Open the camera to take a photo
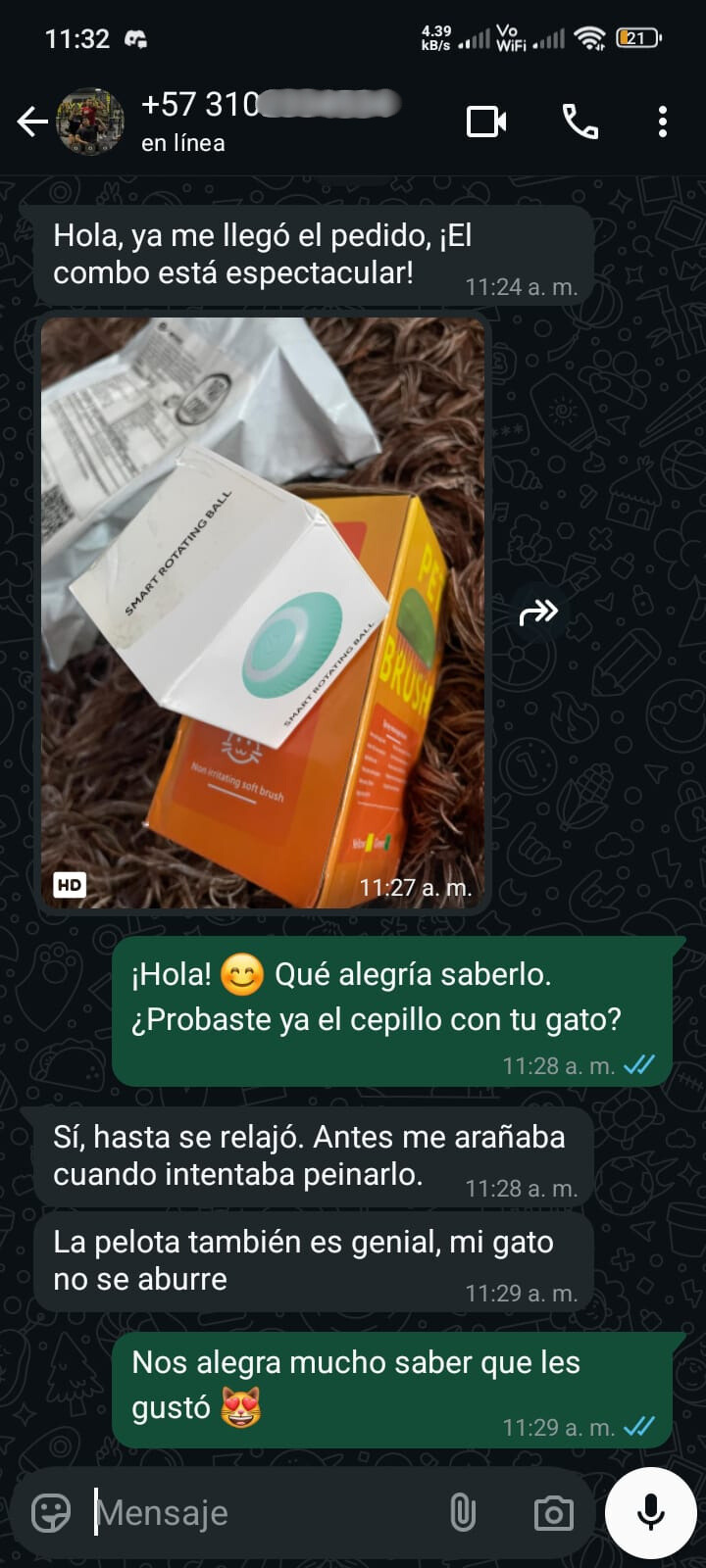This screenshot has height=1568, width=706. coord(553,1513)
